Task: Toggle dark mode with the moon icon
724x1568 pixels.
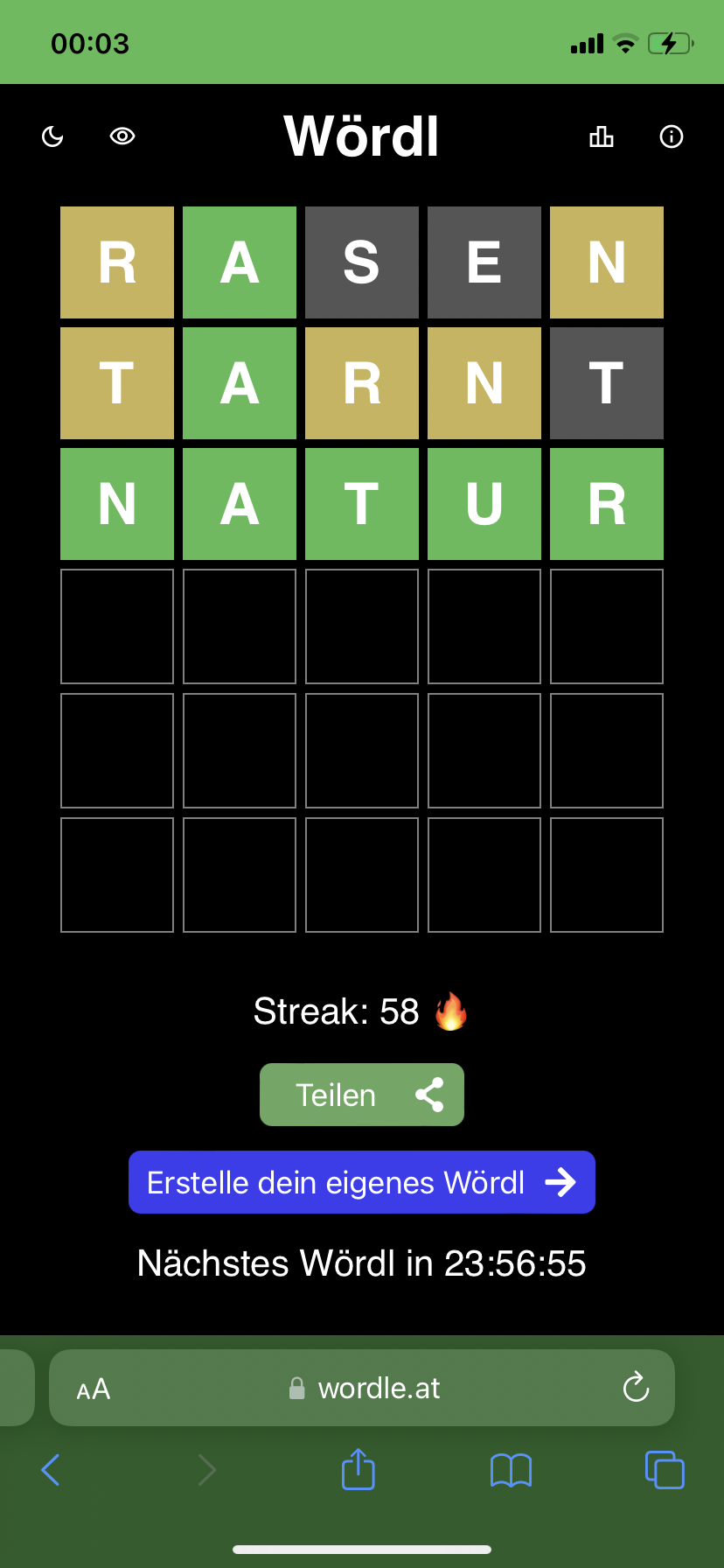Action: (x=52, y=136)
